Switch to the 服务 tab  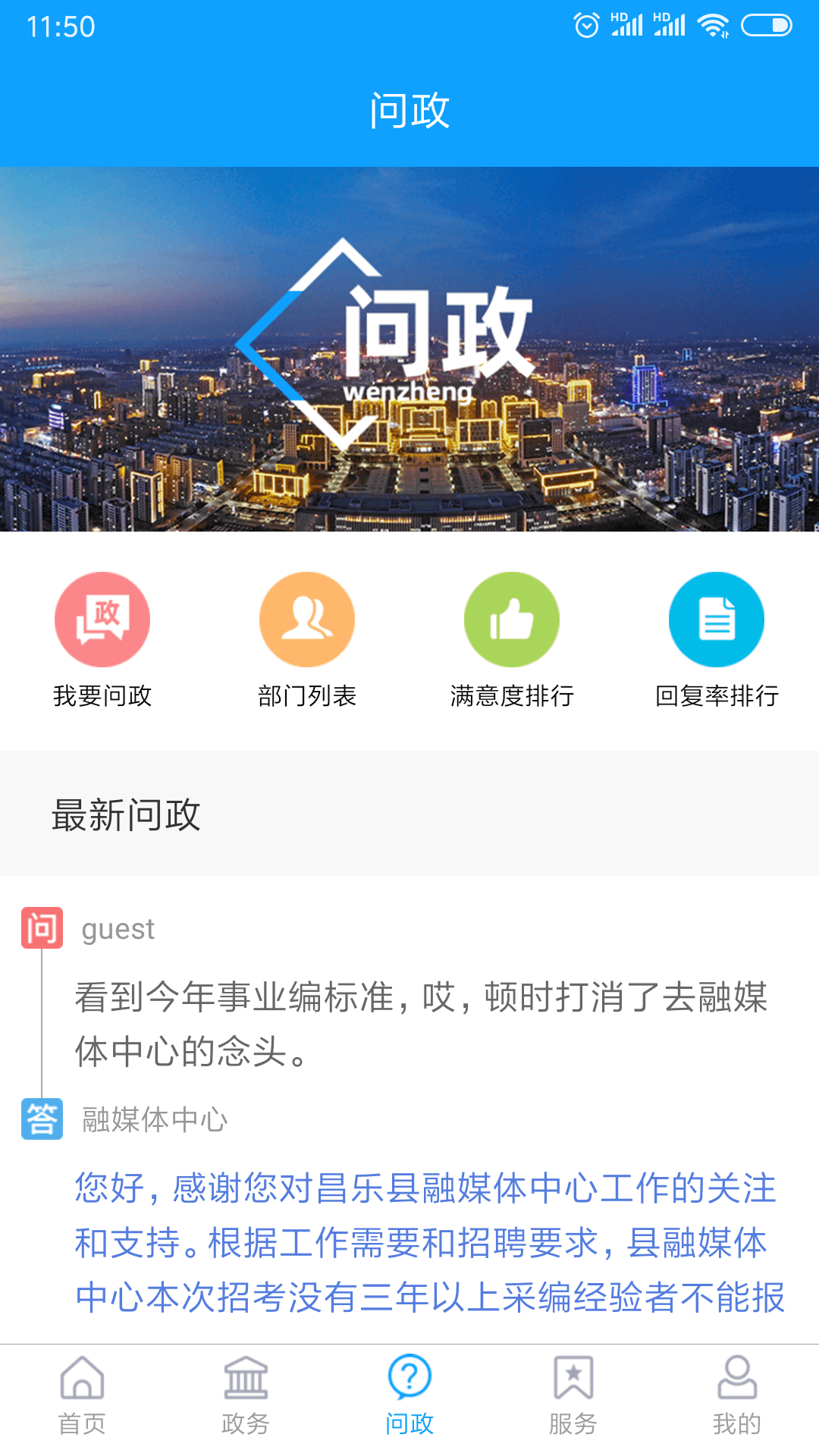click(x=573, y=1397)
